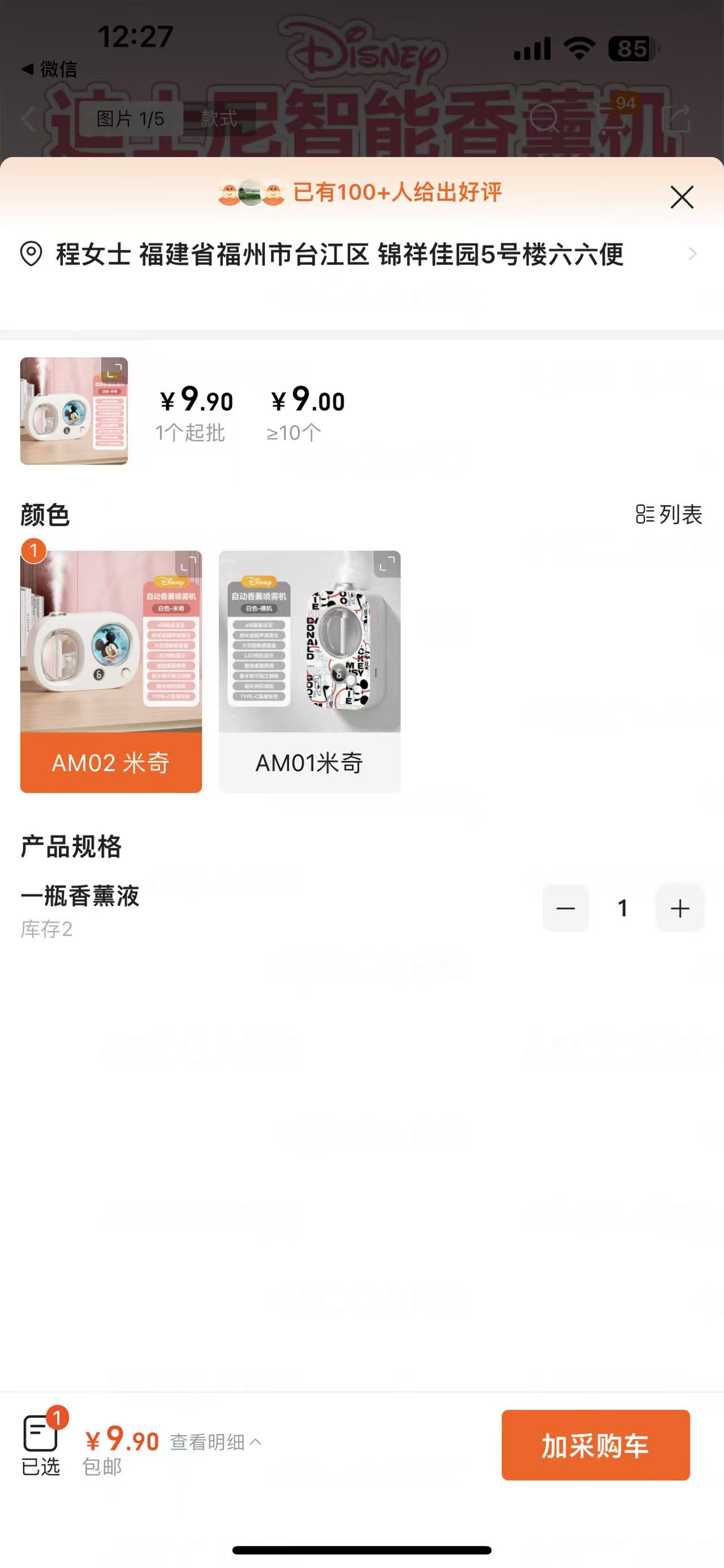Tap 加采购车 to add to cart
This screenshot has height=1568, width=724.
pyautogui.click(x=595, y=1445)
